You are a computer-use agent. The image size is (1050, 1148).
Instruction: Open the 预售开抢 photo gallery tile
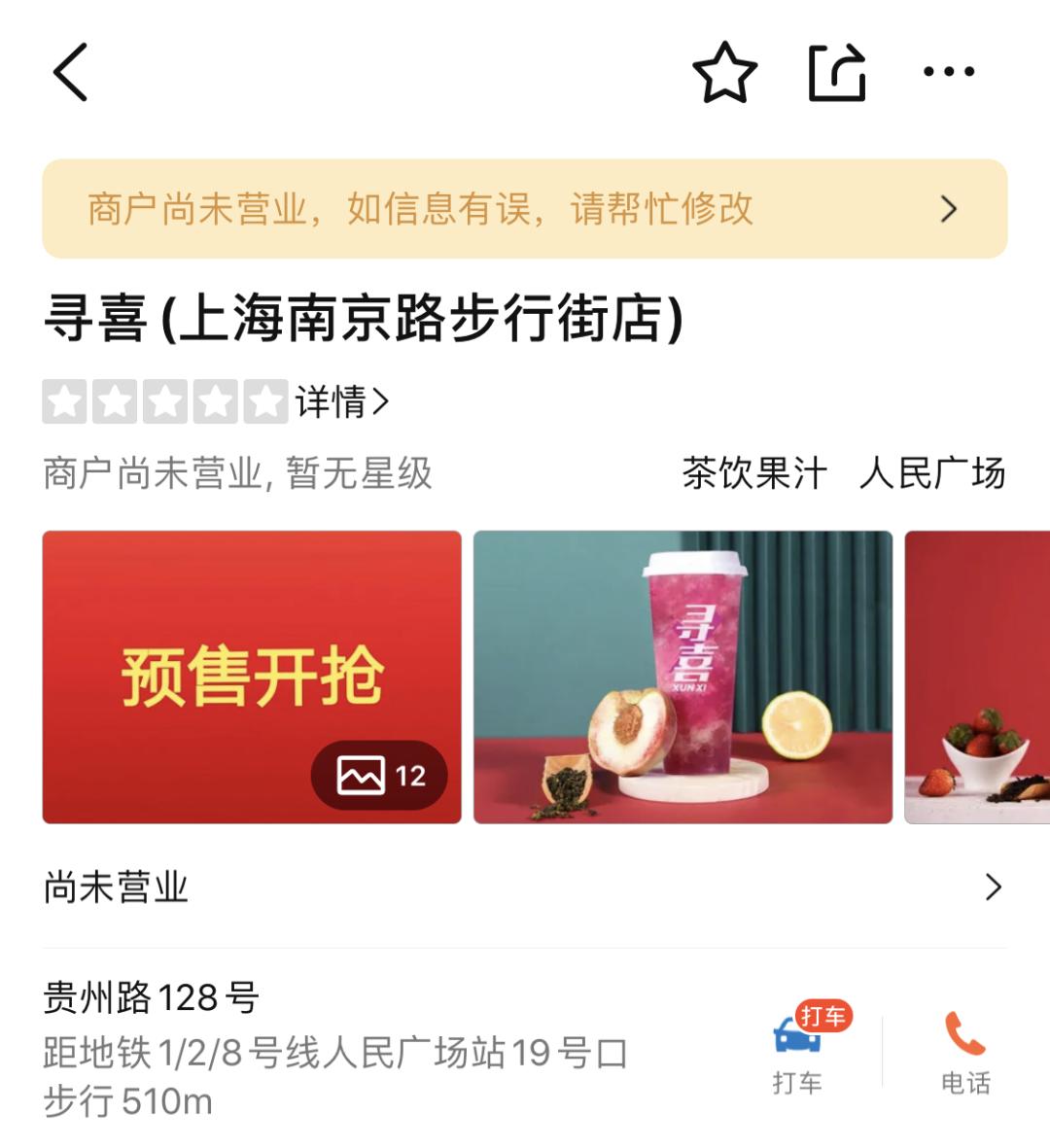[x=252, y=677]
